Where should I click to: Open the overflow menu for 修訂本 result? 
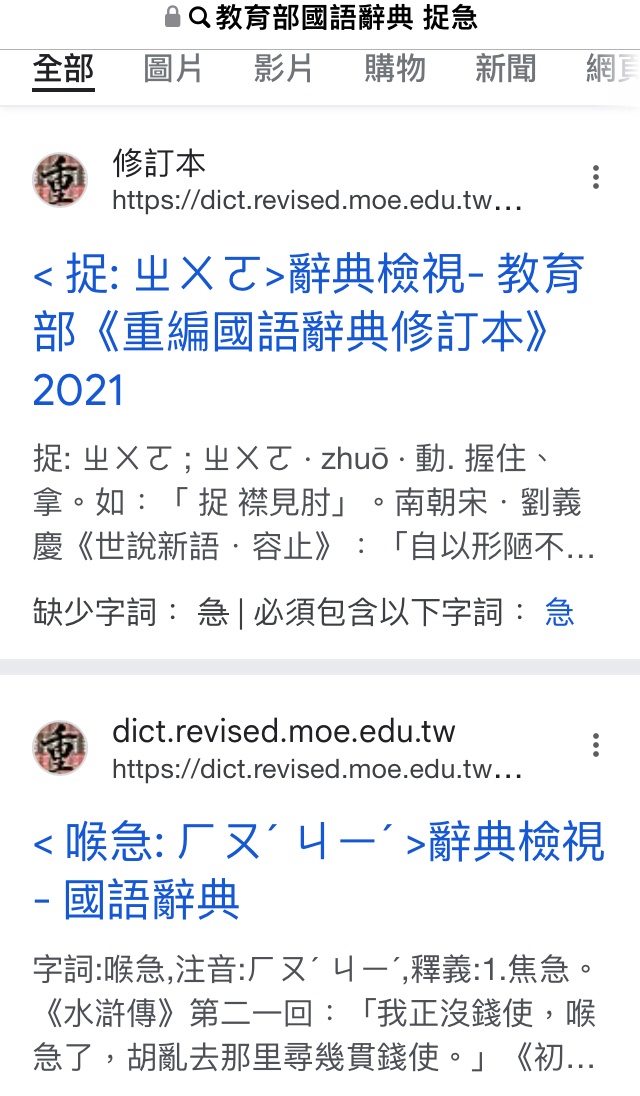[595, 178]
